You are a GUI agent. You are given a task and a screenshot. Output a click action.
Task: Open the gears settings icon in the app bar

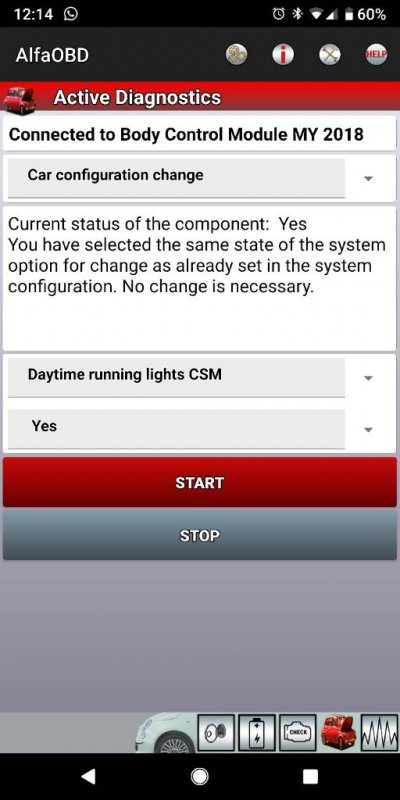point(236,55)
